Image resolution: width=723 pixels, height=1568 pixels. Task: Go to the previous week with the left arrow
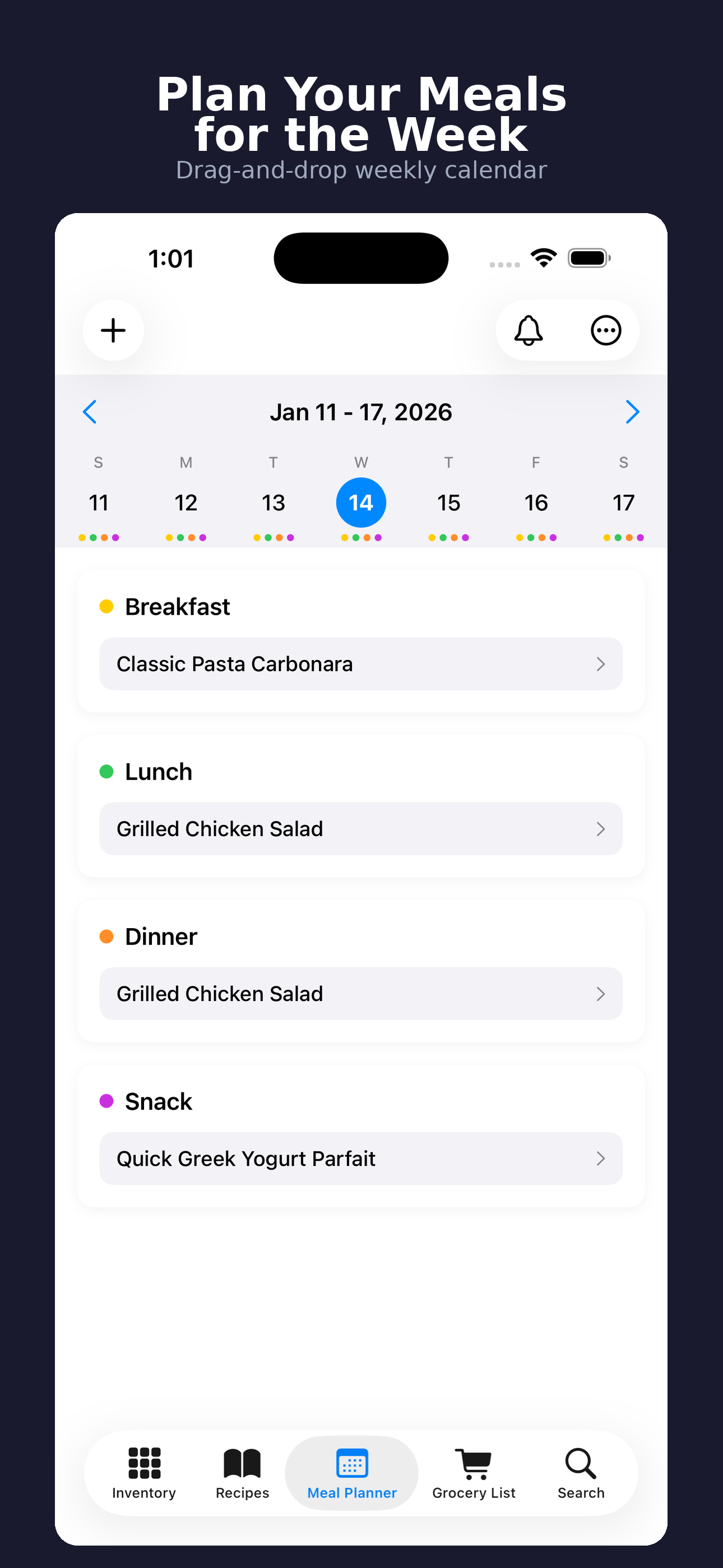(90, 412)
